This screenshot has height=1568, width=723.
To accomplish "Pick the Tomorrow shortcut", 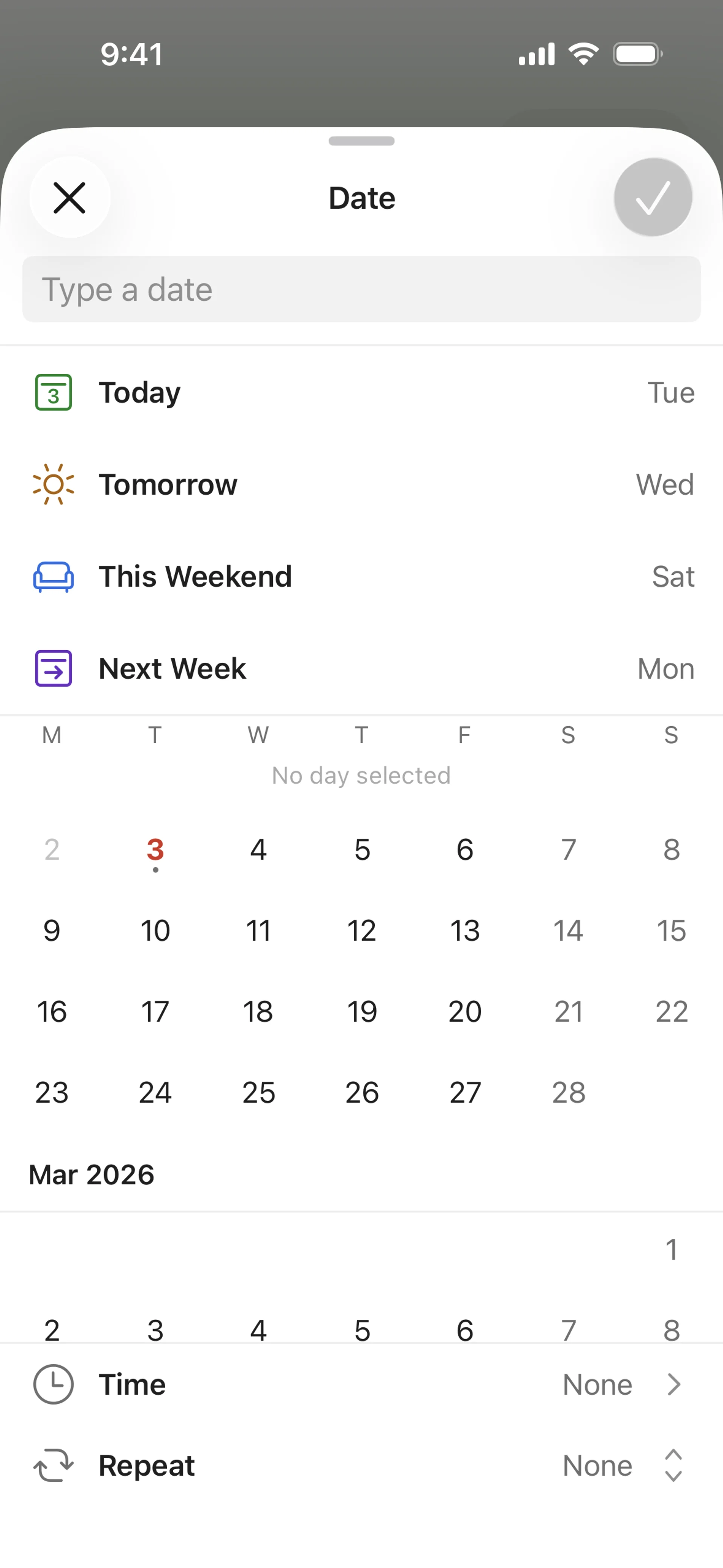I will pos(361,484).
